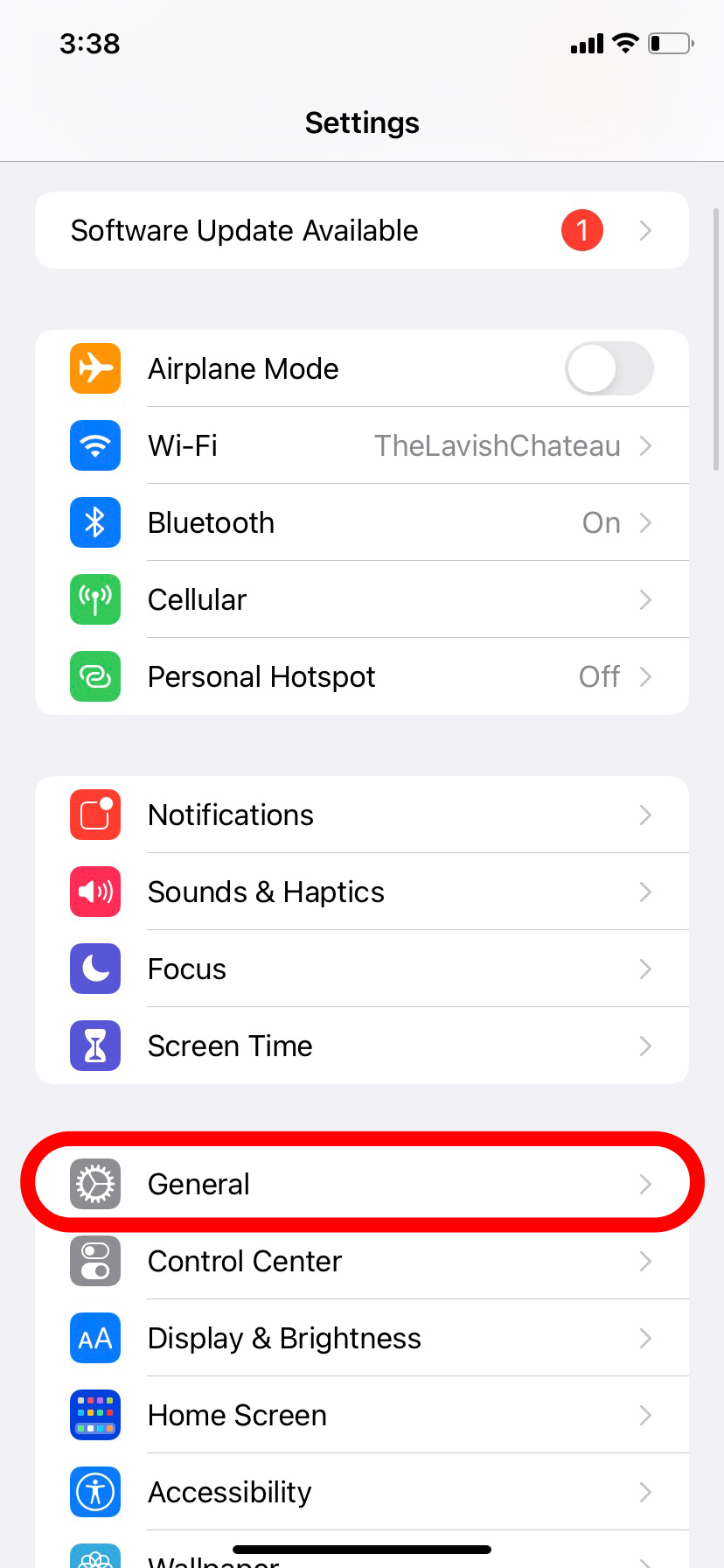Toggle Airplane Mode switch on
The height and width of the screenshot is (1568, 724).
(x=609, y=368)
